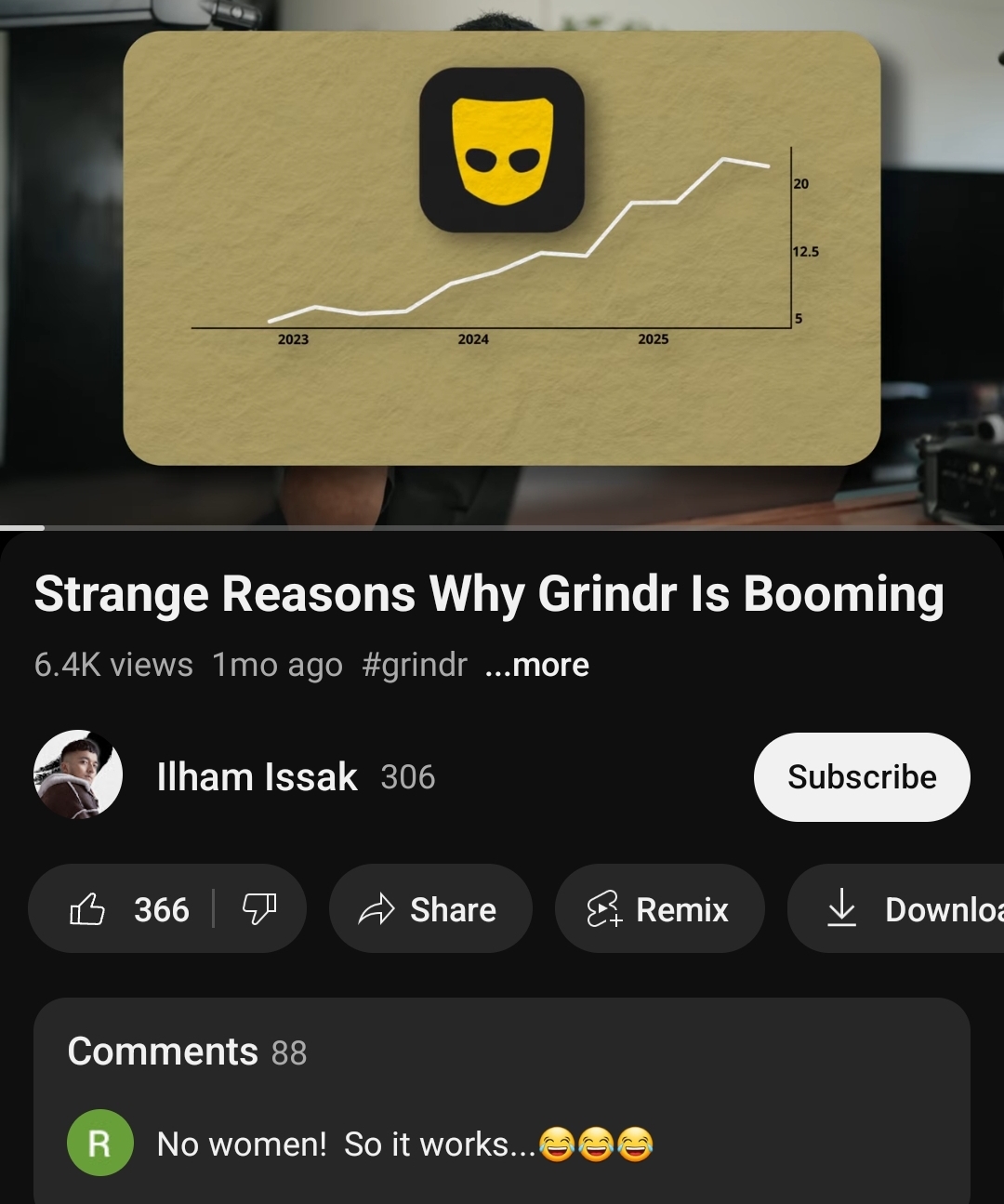Viewport: 1004px width, 1204px height.
Task: Tap the #grindr hashtag
Action: [415, 665]
